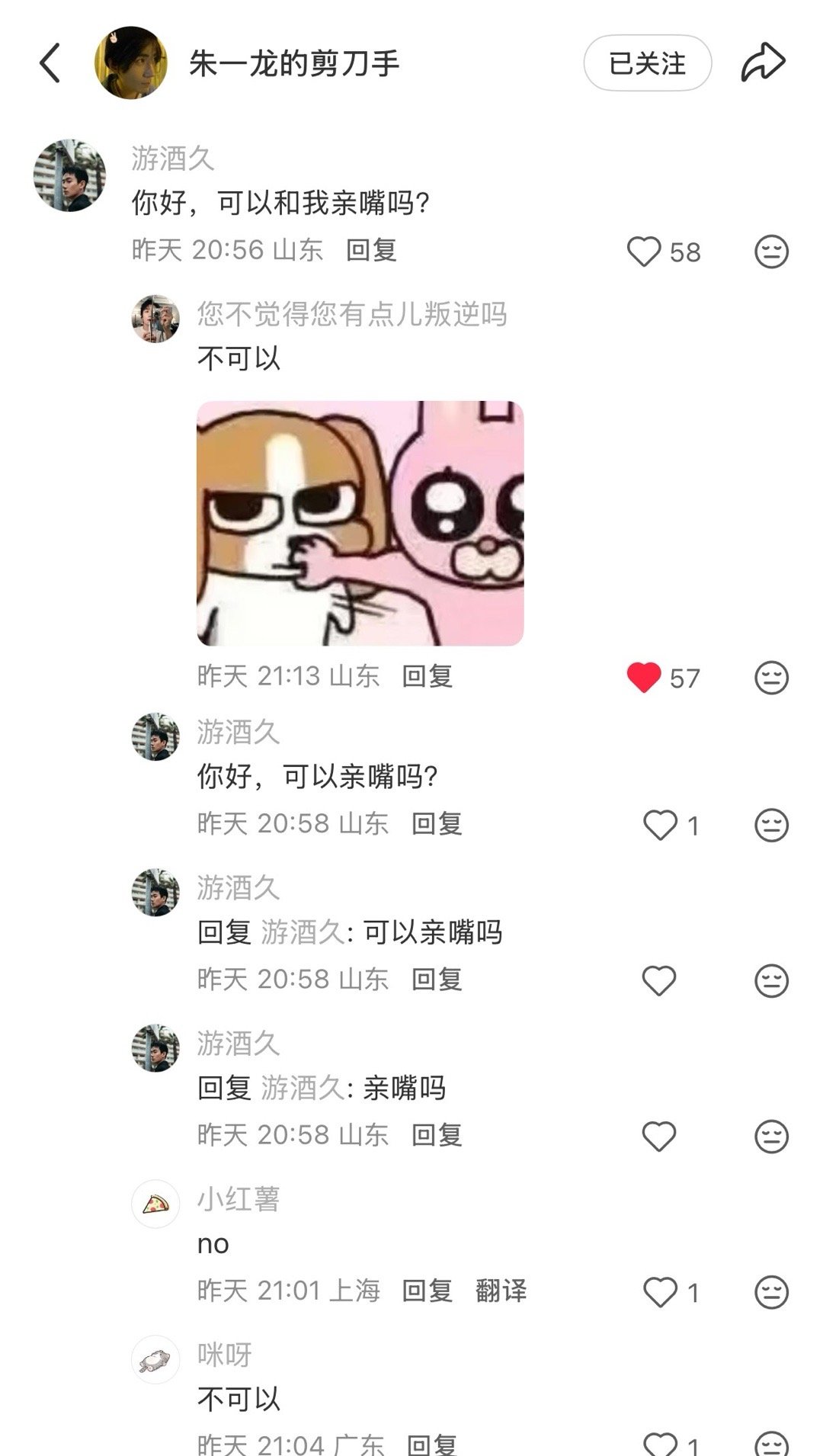Like 游酒久's top comment showing 58
The width and height of the screenshot is (823, 1456).
[x=647, y=250]
